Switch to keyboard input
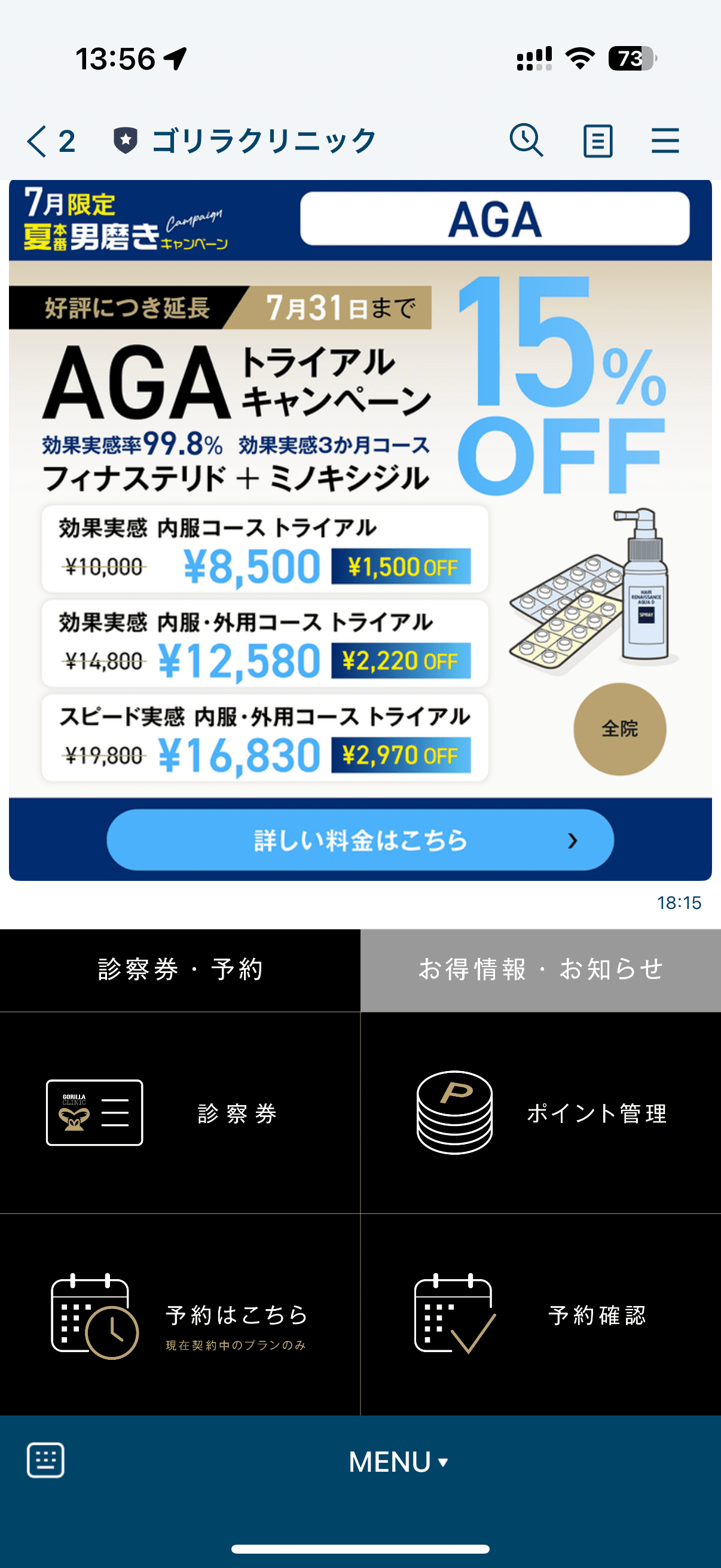 pos(45,1460)
